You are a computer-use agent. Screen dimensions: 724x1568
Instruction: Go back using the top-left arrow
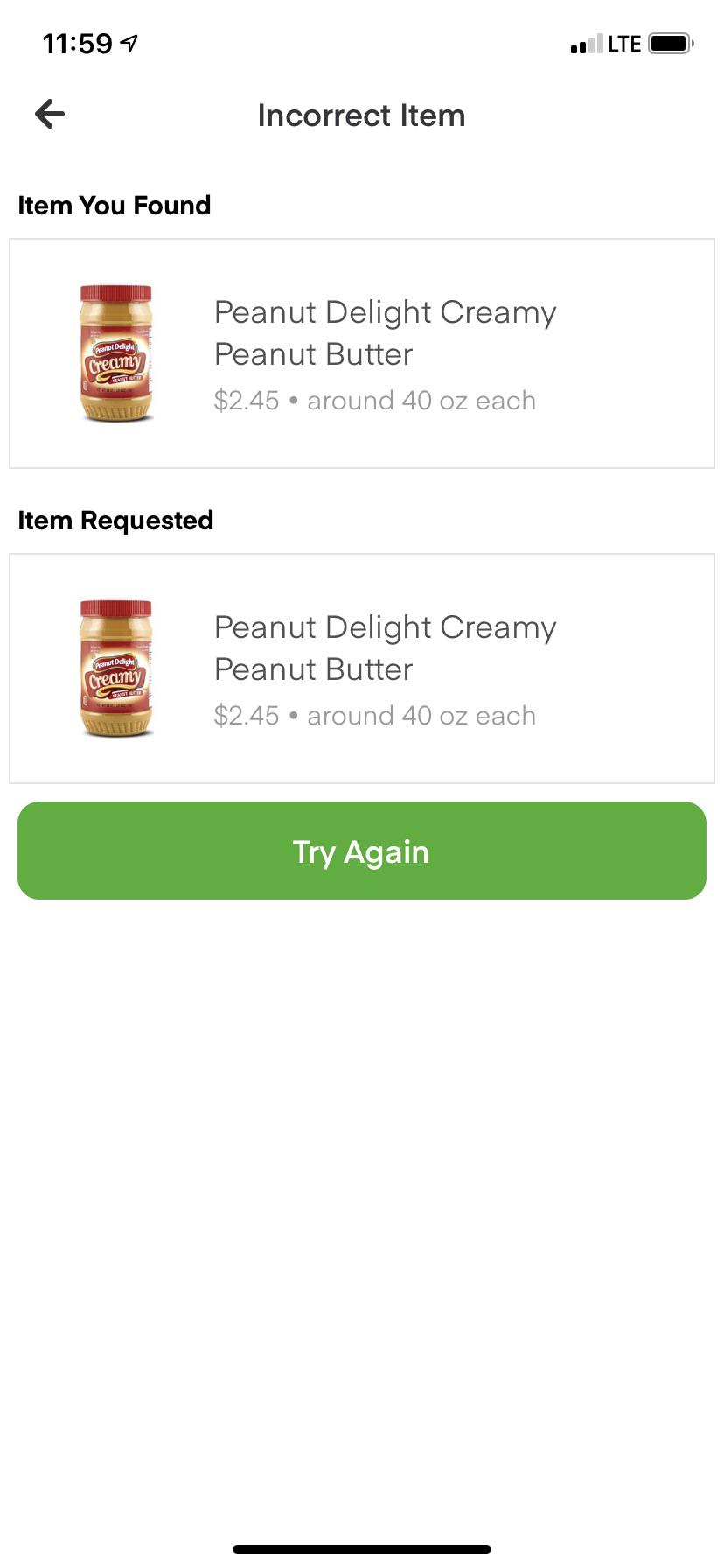50,114
